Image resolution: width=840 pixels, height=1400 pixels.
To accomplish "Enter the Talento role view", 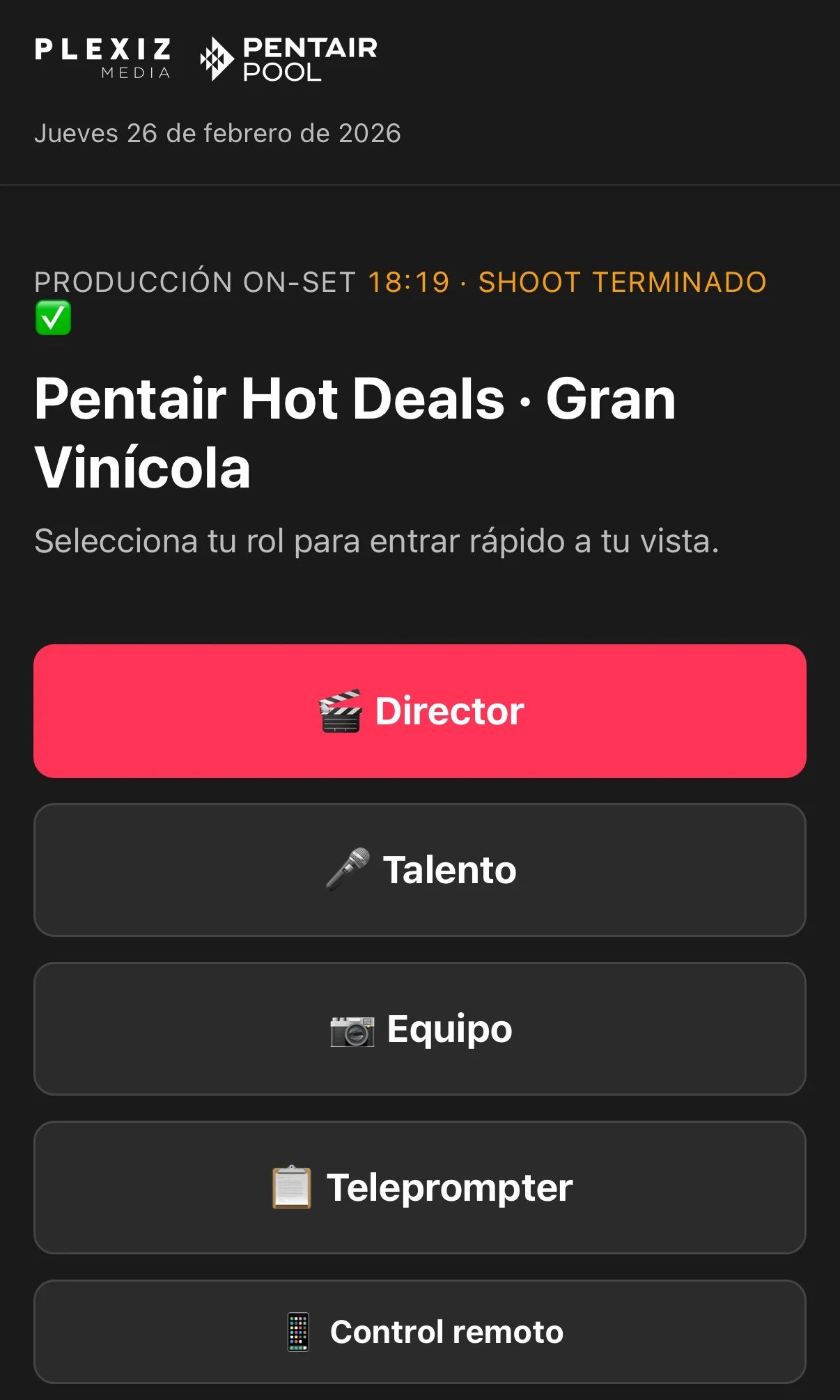I will 420,869.
